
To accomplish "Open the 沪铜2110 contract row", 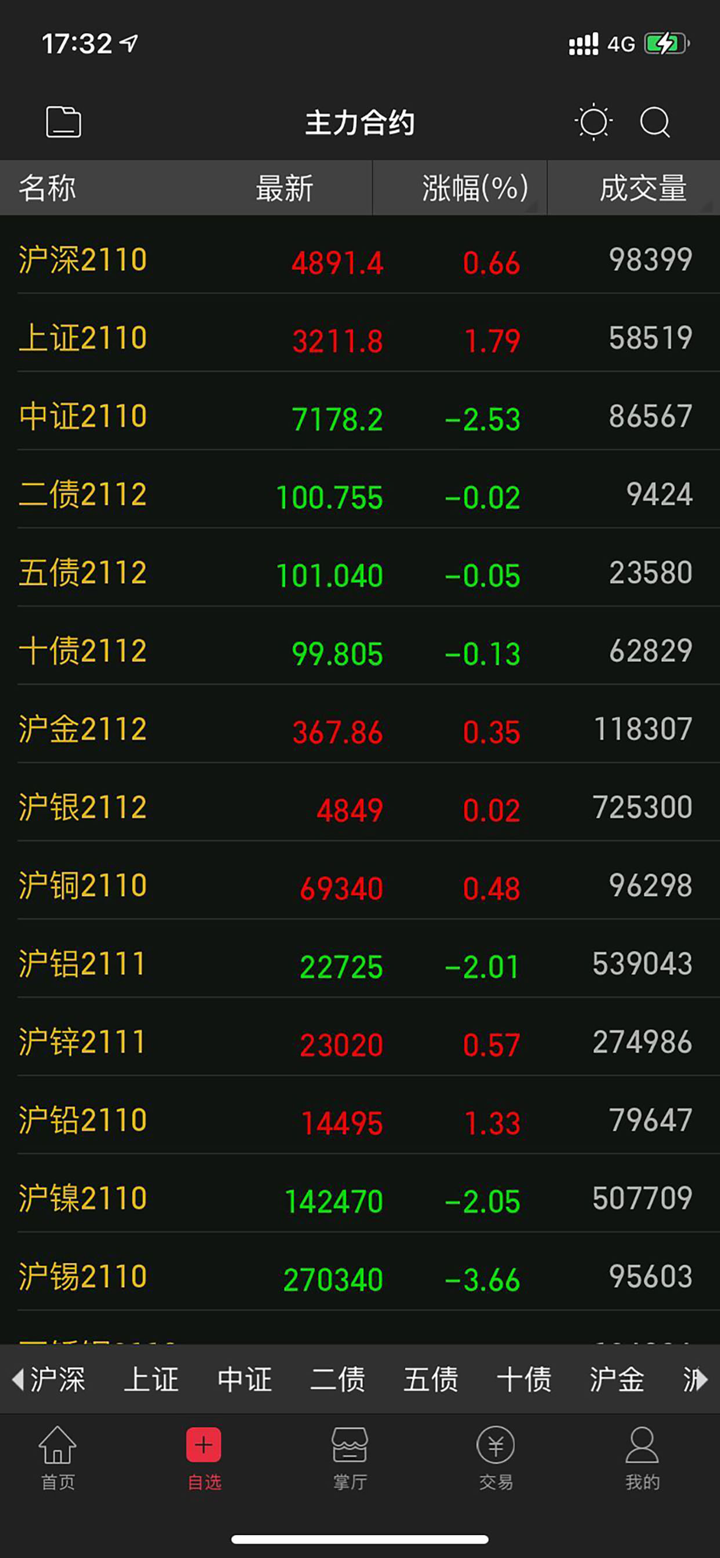I will [359, 885].
